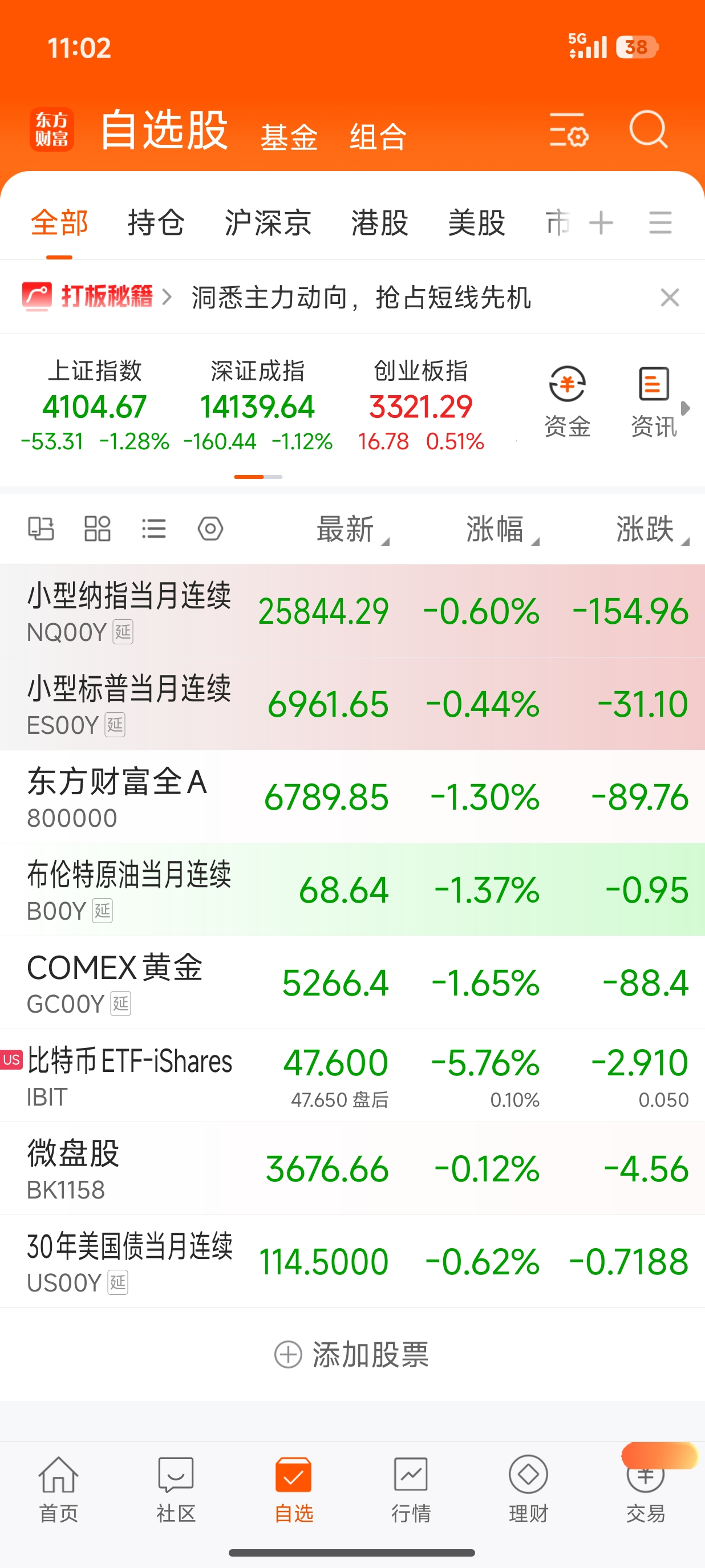The width and height of the screenshot is (705, 1568).
Task: View 比特币ETF-iShares IBIT details
Action: click(129, 1075)
